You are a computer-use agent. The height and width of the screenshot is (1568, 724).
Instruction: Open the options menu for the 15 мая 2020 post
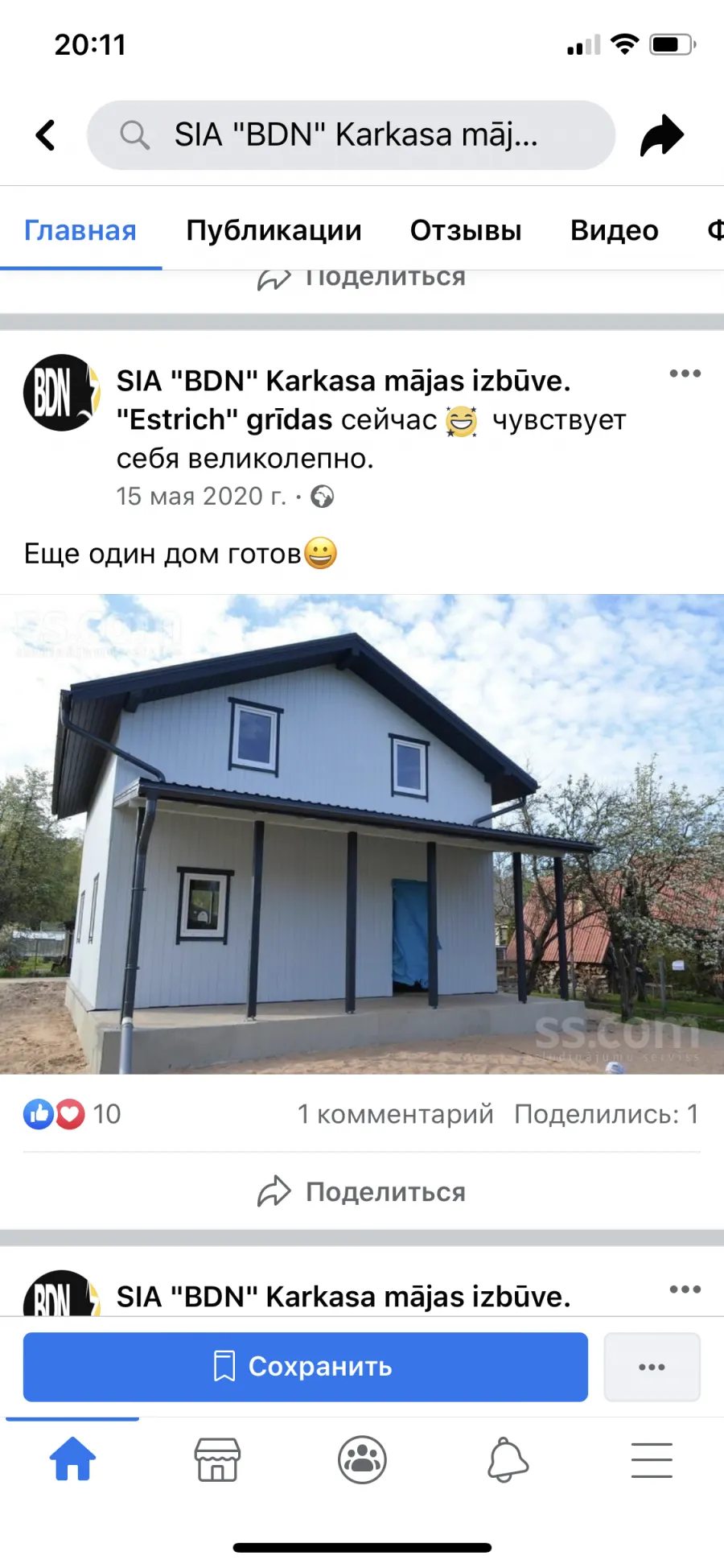[685, 373]
